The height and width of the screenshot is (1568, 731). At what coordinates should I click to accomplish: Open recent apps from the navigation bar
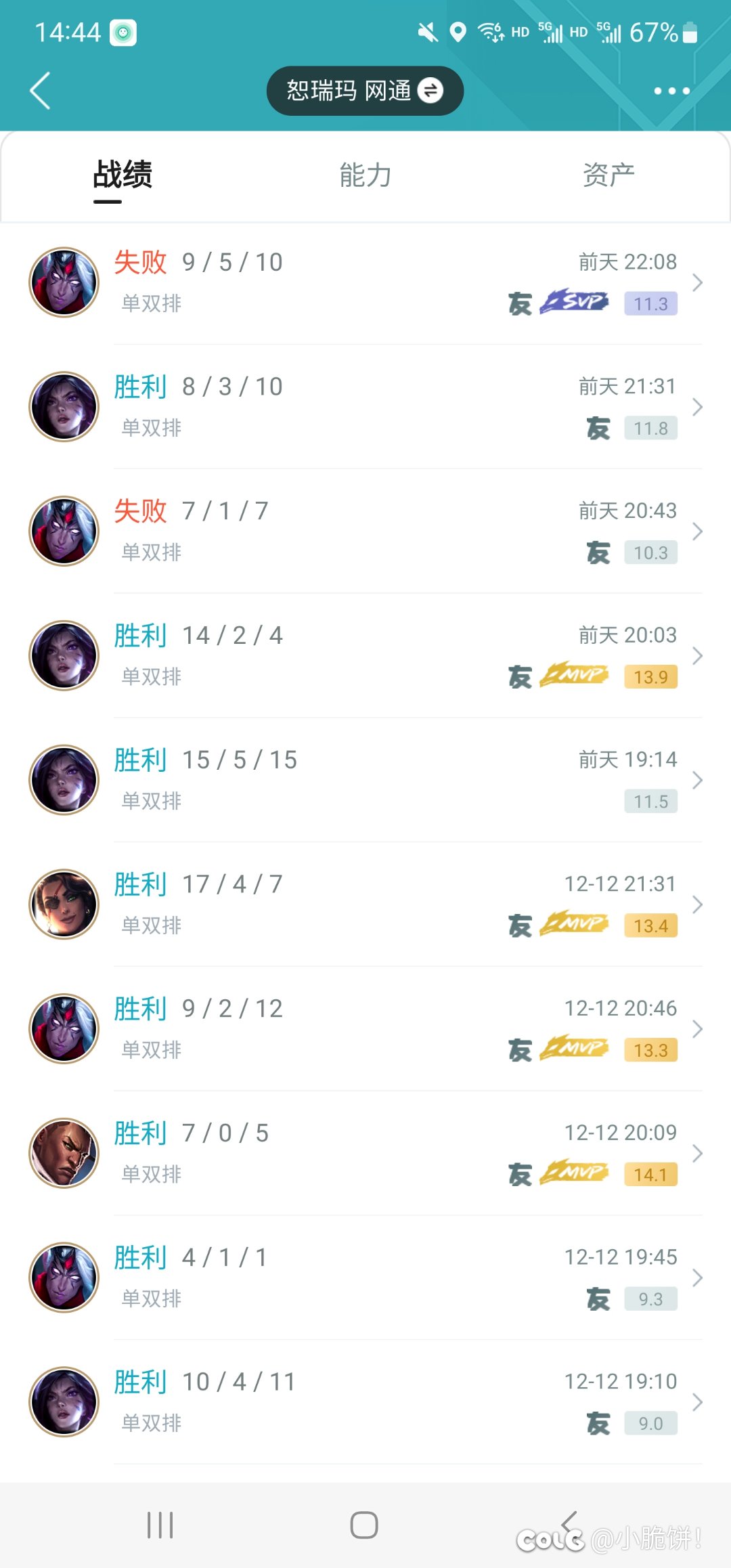160,1525
